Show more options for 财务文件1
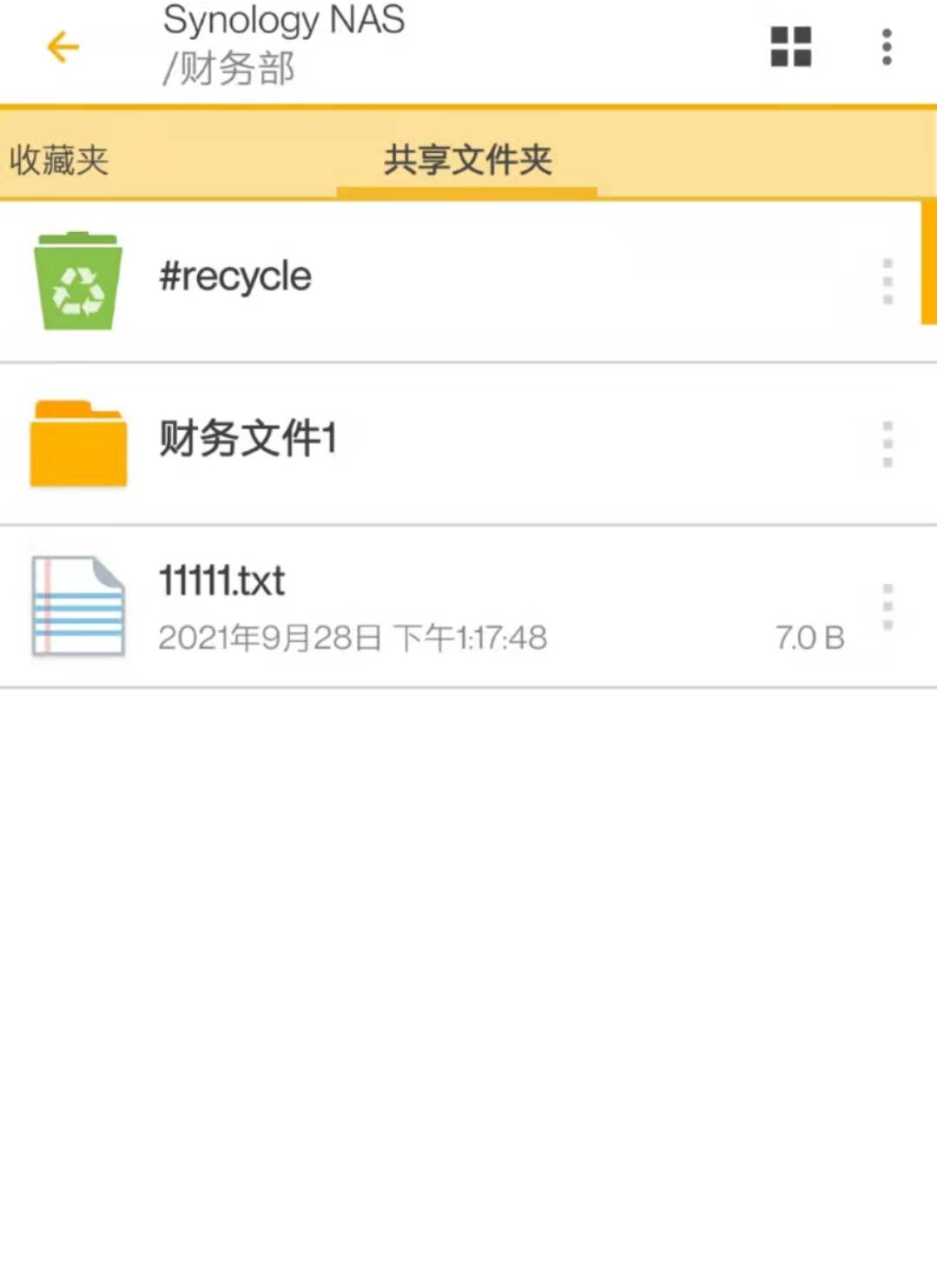 (x=887, y=444)
